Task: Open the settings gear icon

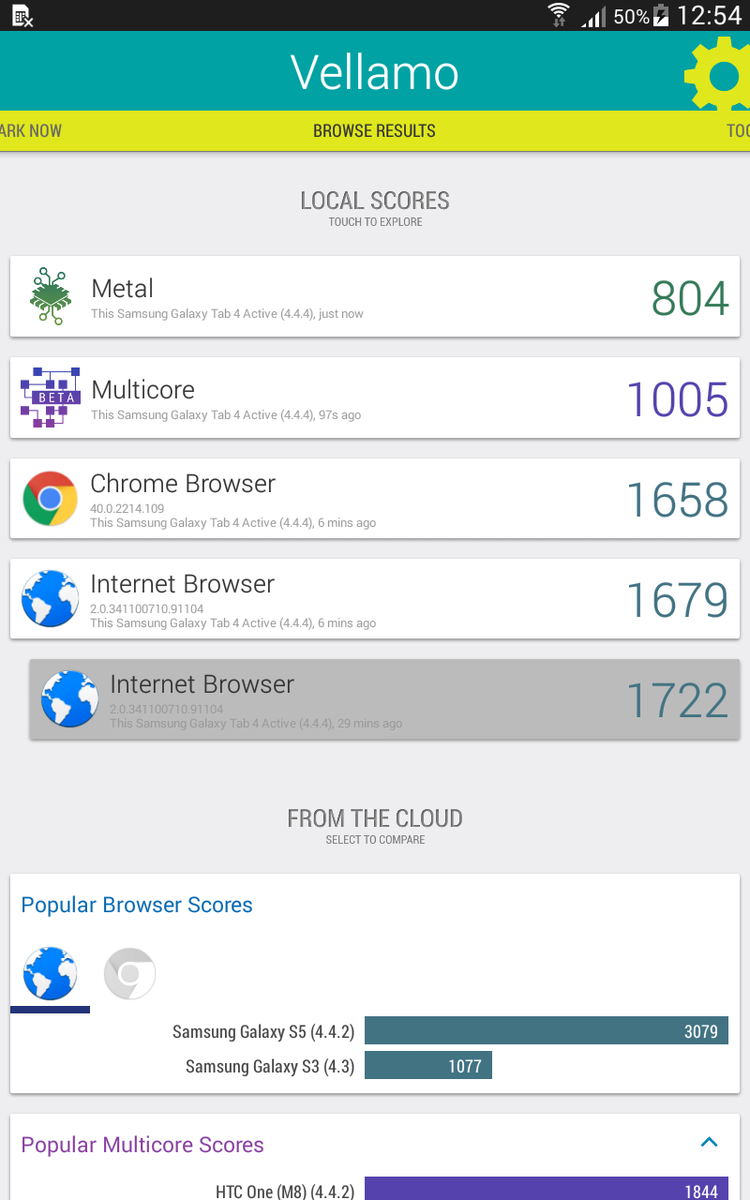Action: pos(718,74)
